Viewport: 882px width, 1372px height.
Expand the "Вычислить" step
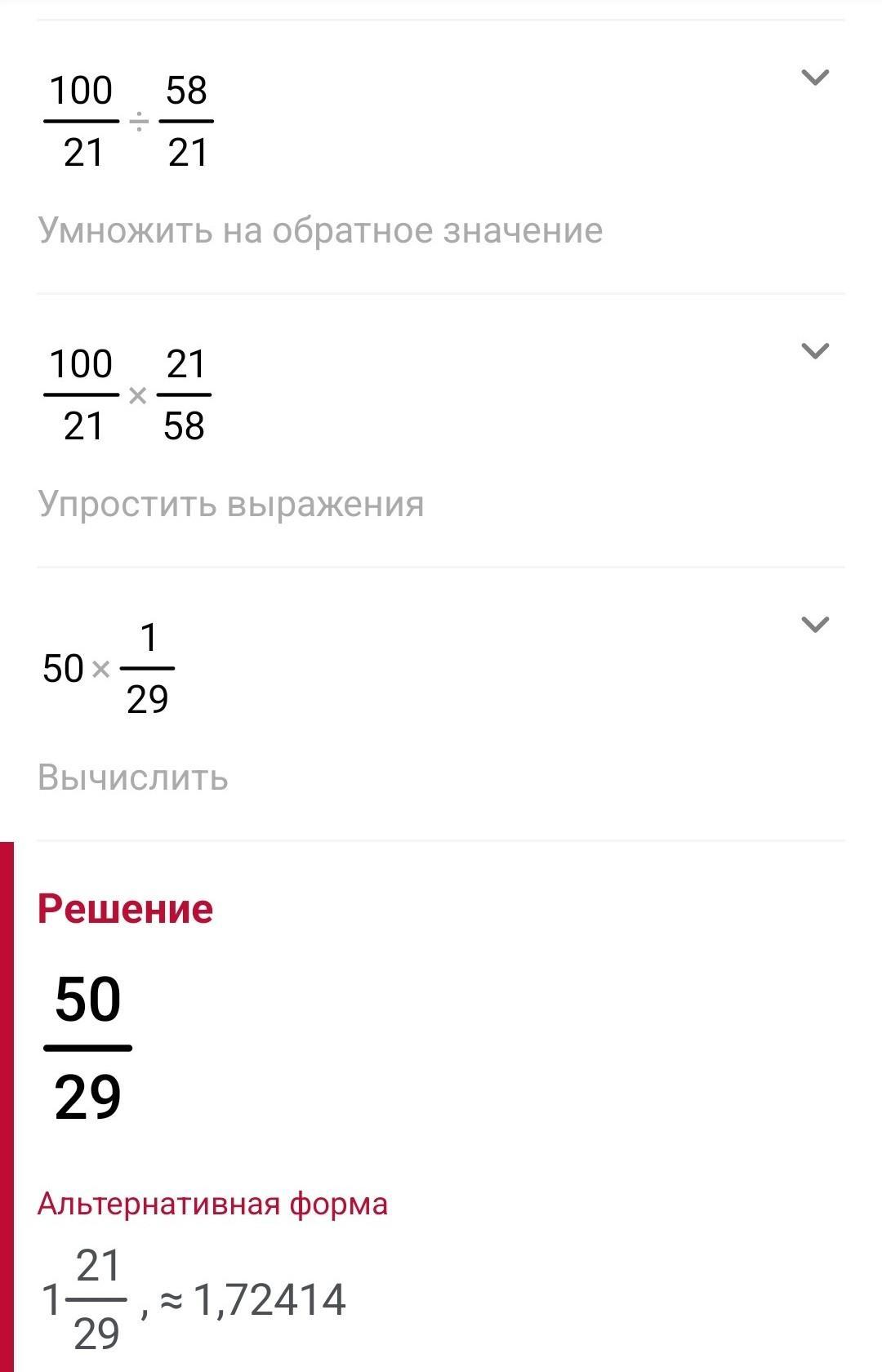point(815,625)
